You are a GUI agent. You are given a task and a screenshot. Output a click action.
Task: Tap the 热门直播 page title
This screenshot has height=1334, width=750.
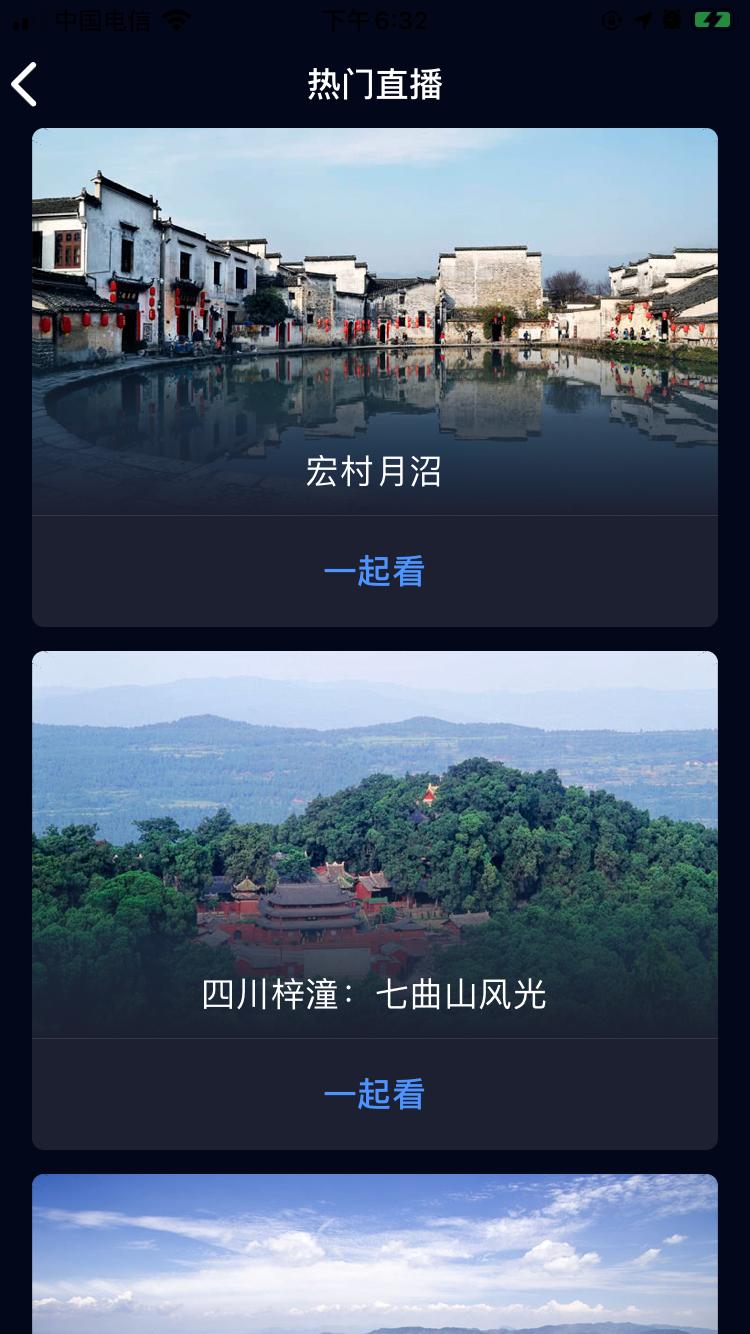click(374, 86)
